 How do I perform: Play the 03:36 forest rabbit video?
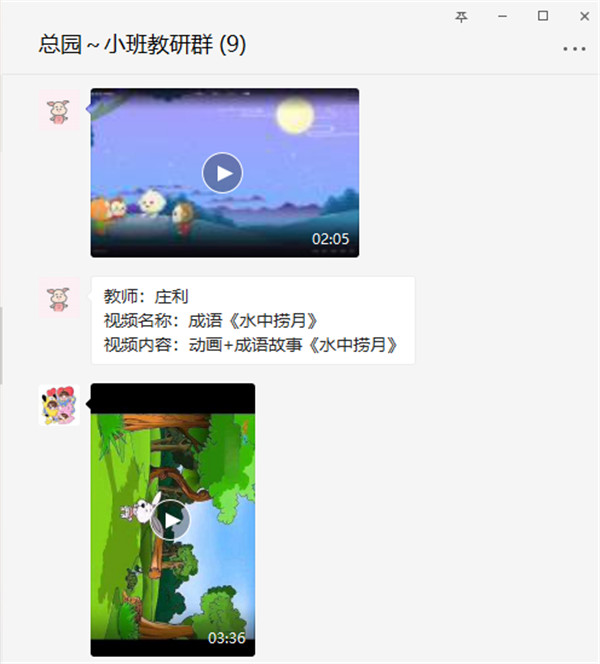pyautogui.click(x=172, y=519)
